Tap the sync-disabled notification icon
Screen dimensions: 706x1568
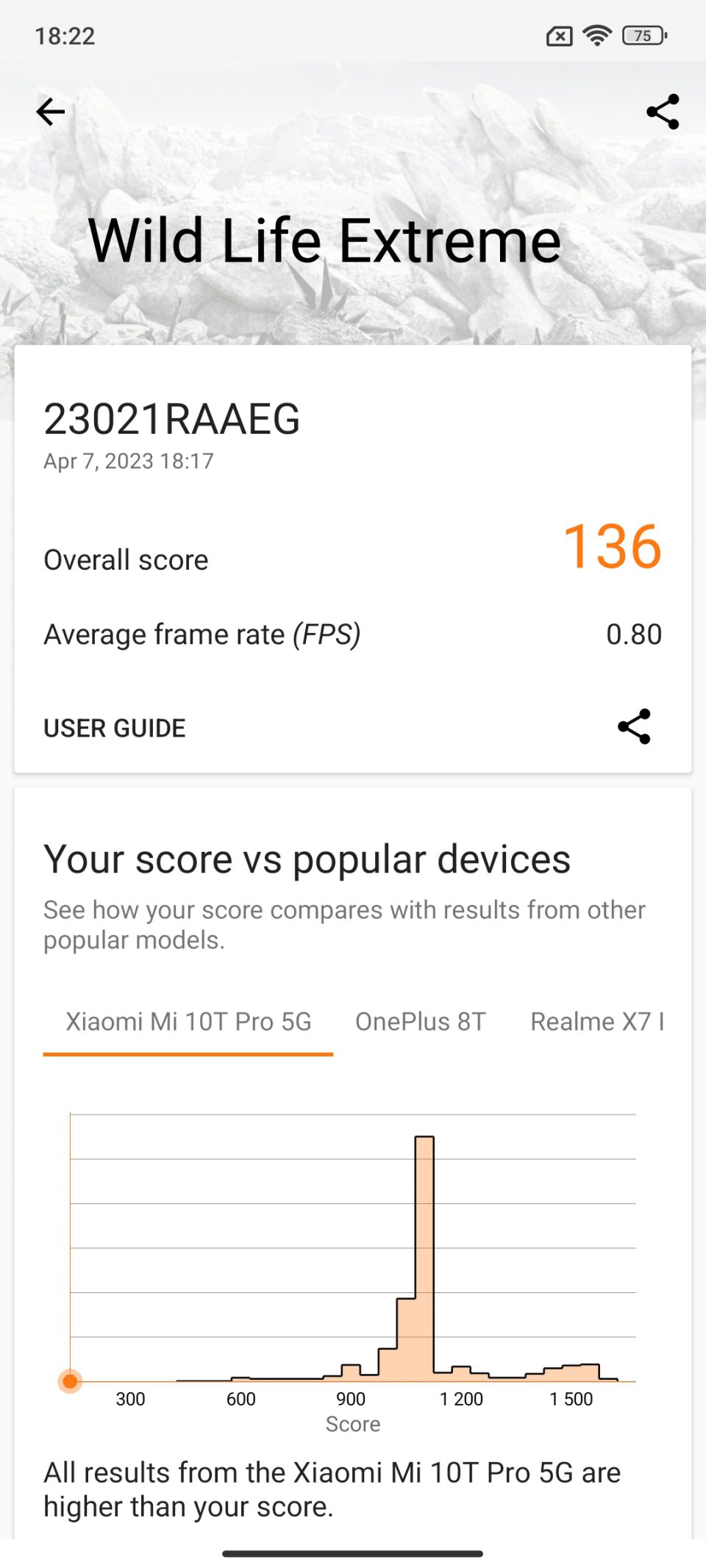[x=557, y=34]
